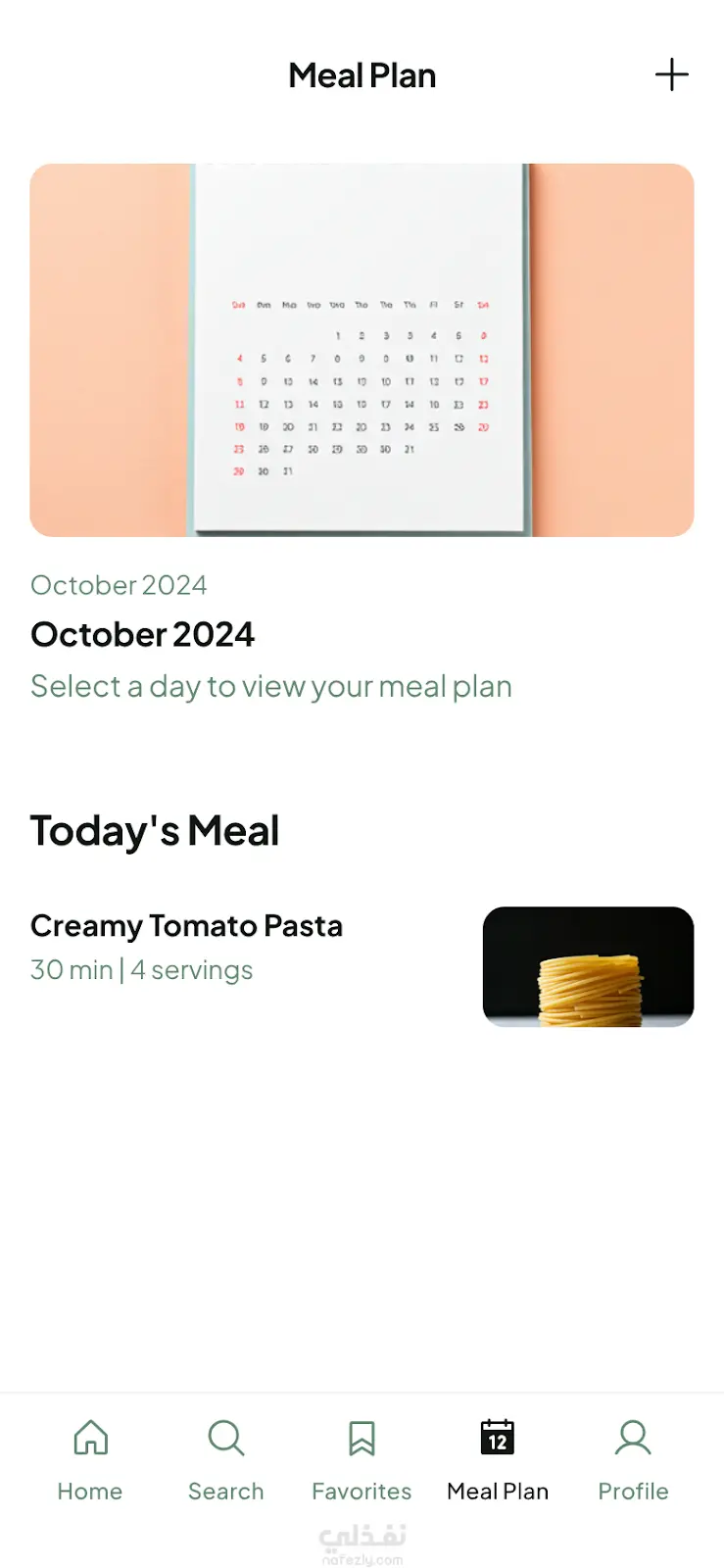Screen dimensions: 724x1568
Task: Switch to the Profile tab
Action: (x=633, y=1459)
